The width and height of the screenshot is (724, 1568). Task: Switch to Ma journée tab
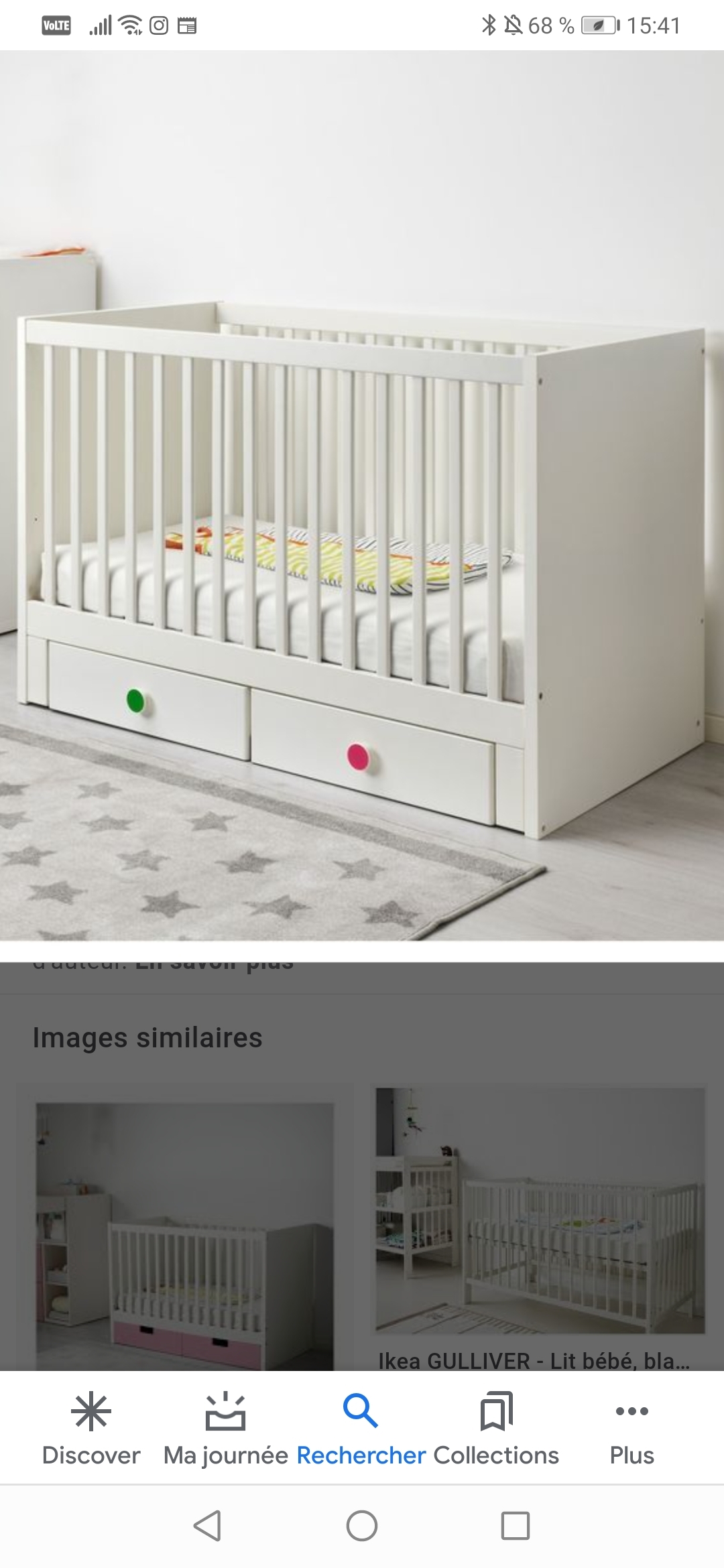pyautogui.click(x=226, y=1429)
